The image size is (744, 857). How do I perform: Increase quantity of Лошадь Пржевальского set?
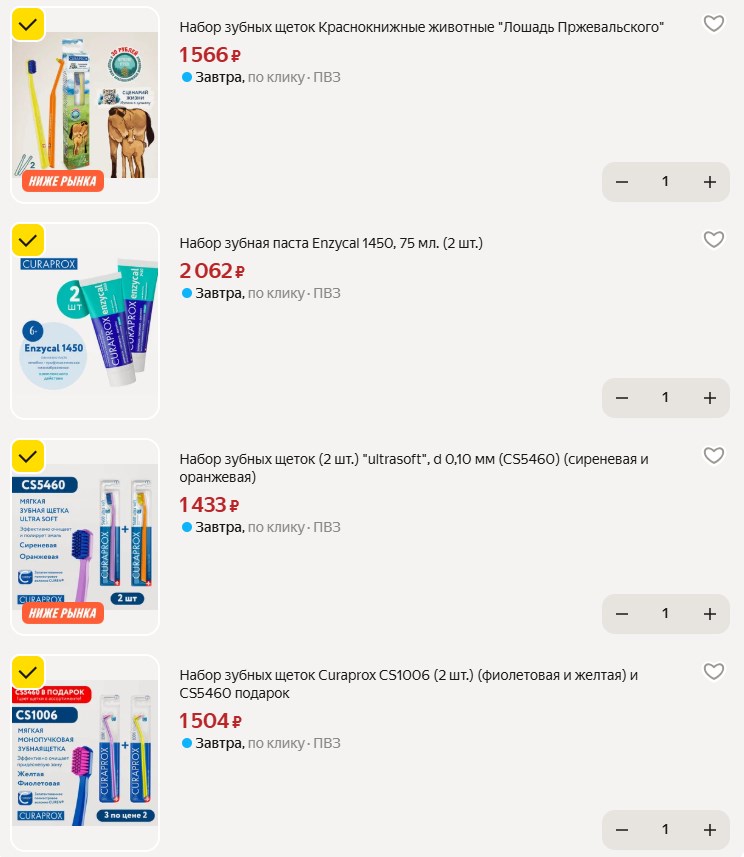click(x=709, y=182)
